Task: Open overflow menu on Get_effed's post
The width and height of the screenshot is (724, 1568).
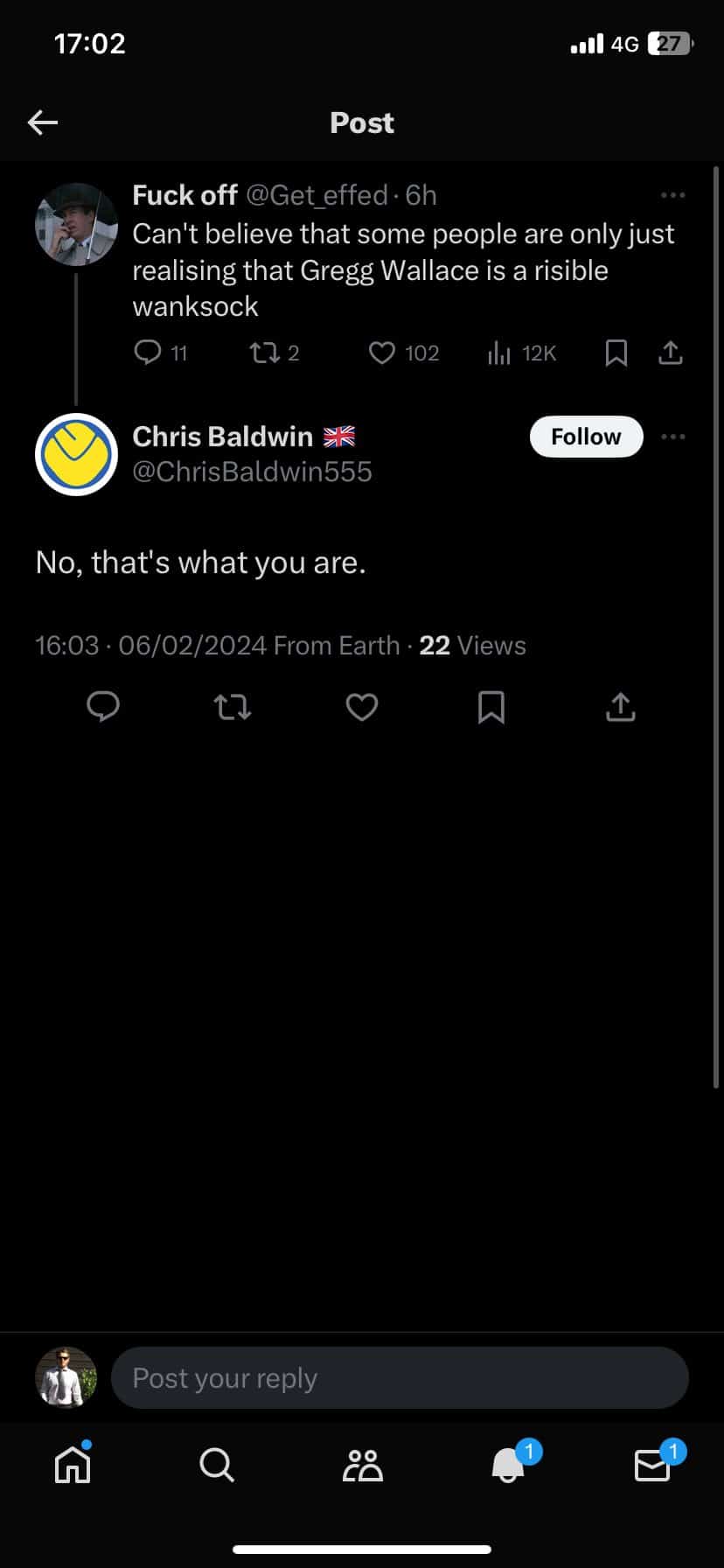Action: click(x=672, y=195)
